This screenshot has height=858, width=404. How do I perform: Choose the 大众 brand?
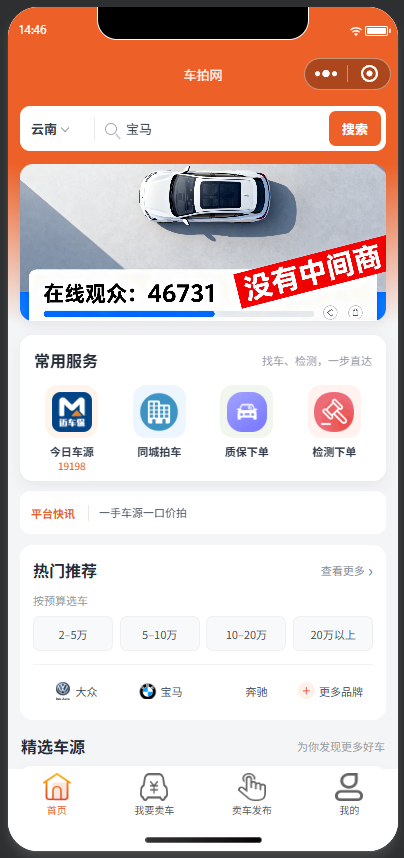click(x=76, y=692)
